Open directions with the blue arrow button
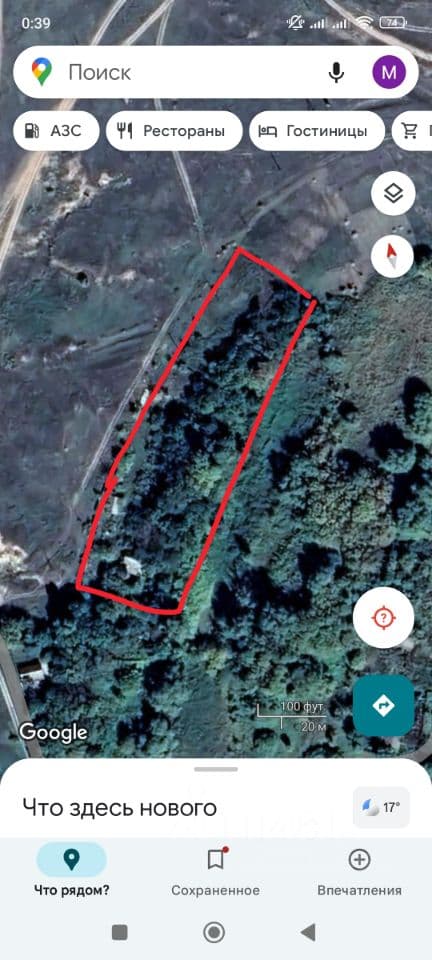Viewport: 432px width, 960px height. click(x=384, y=706)
